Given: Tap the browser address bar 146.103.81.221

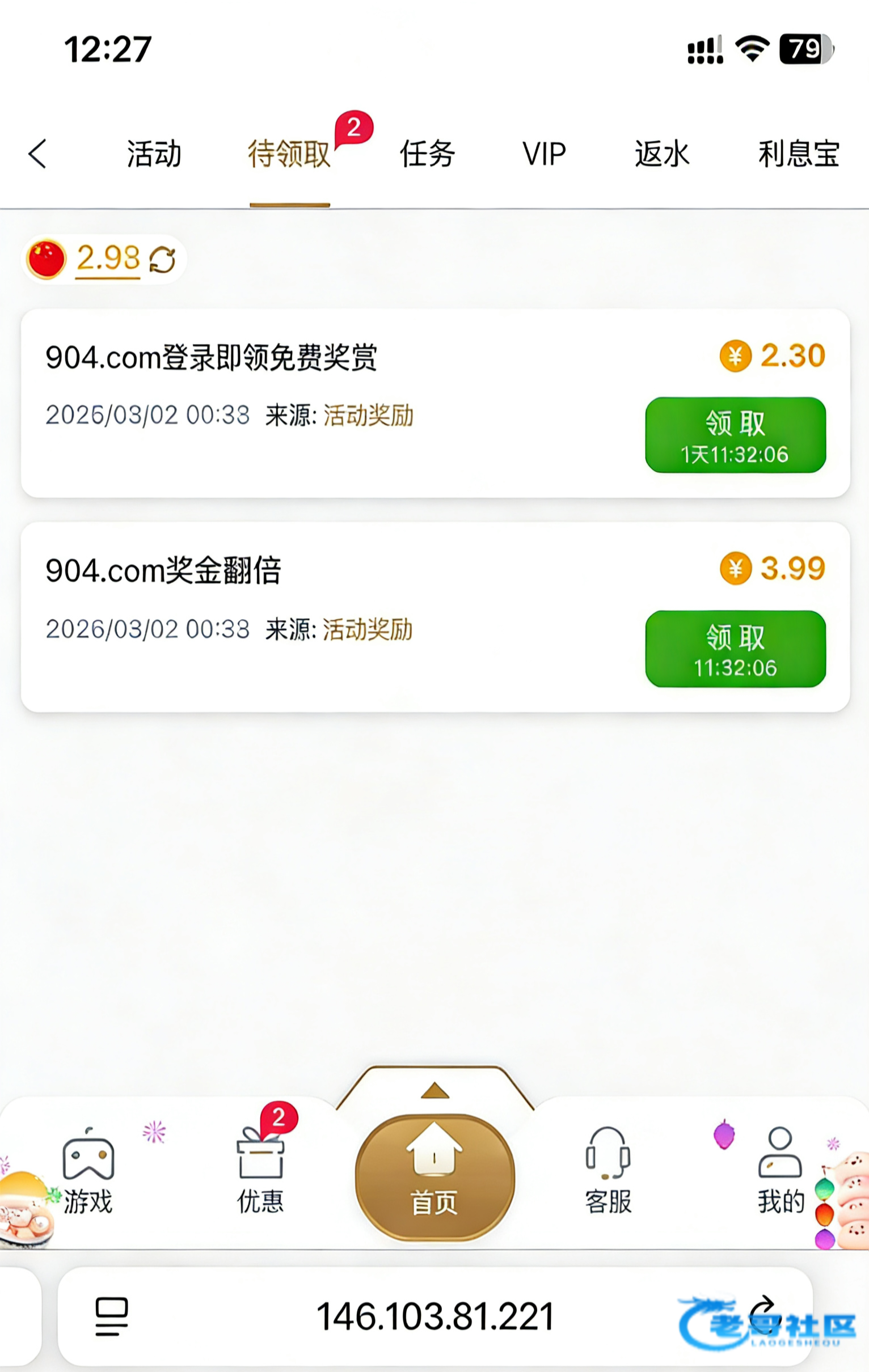Looking at the screenshot, I should [x=434, y=1318].
